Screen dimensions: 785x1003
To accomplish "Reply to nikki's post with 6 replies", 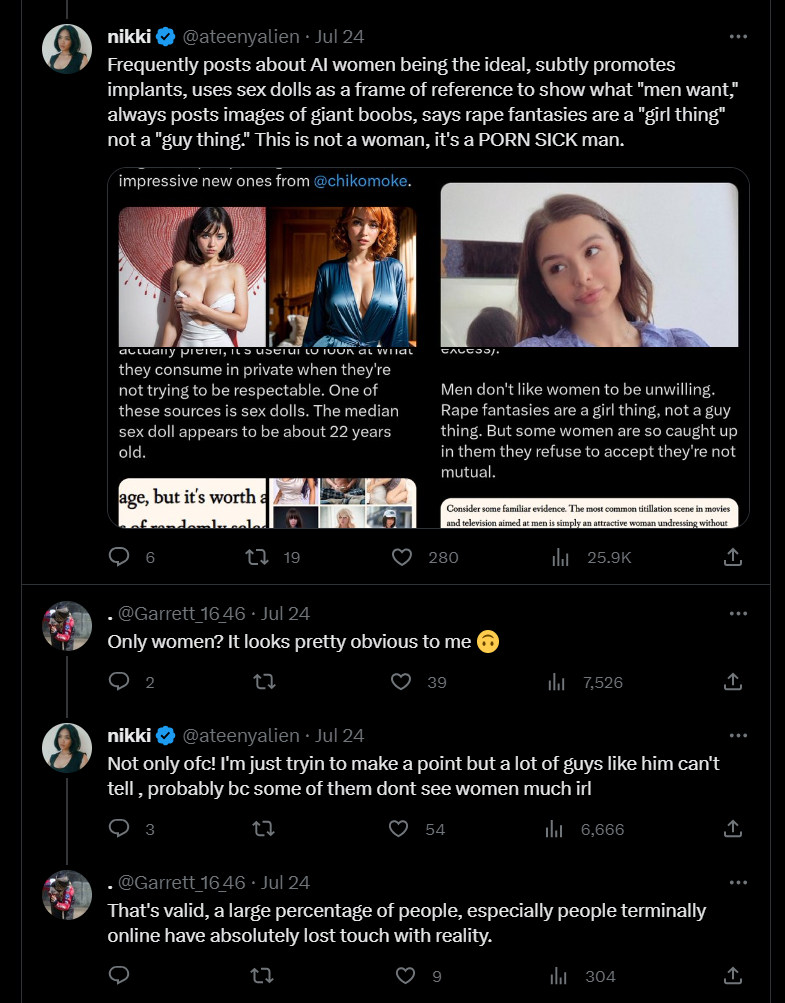I will point(120,557).
